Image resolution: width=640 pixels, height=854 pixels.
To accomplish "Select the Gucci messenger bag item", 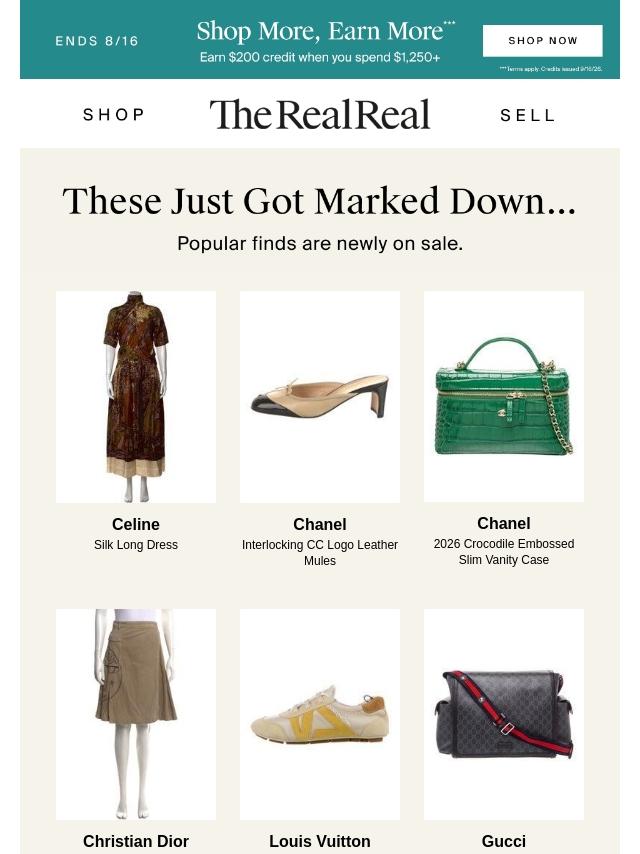I will click(x=504, y=714).
